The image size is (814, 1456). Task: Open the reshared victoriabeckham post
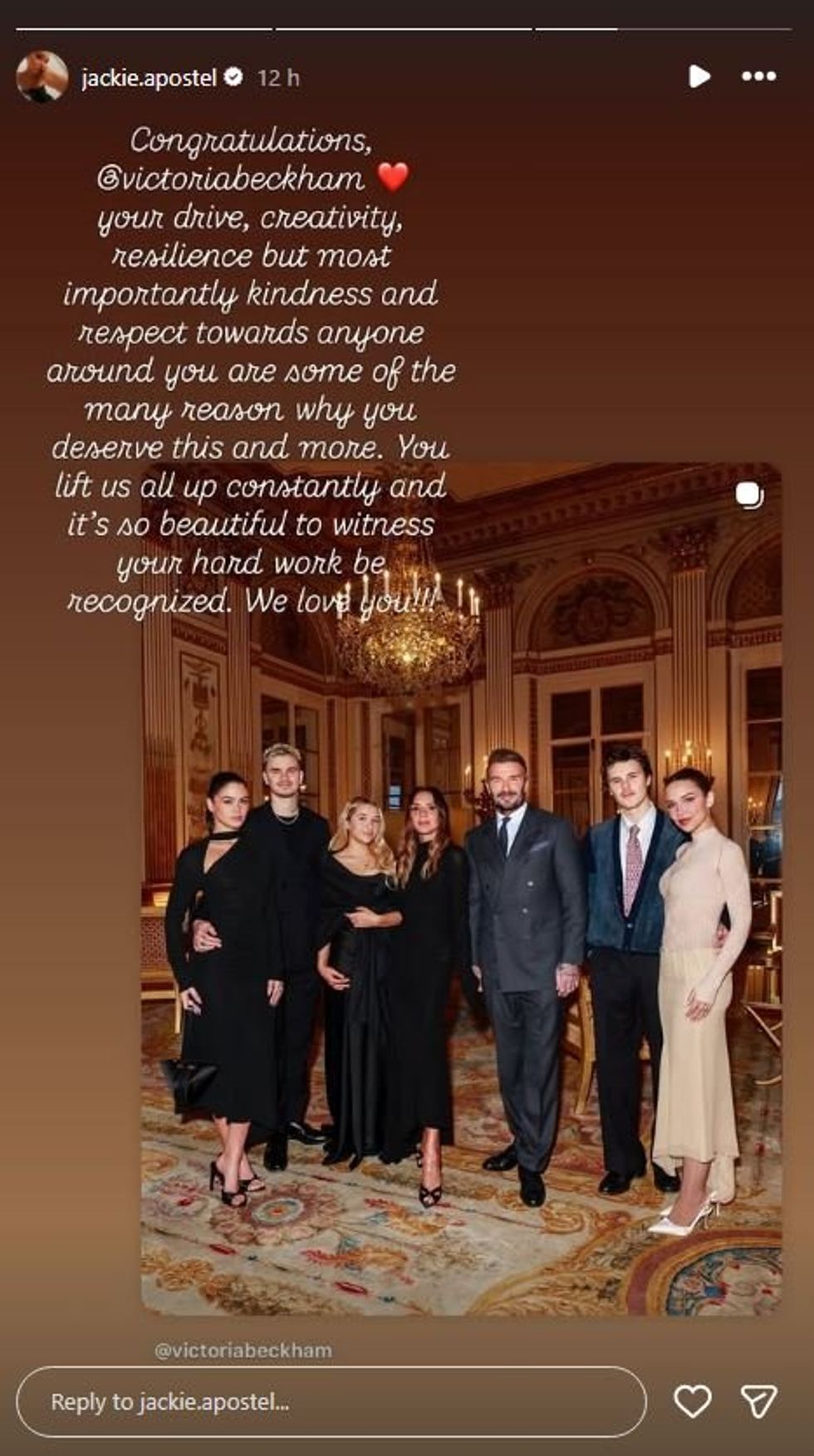pyautogui.click(x=461, y=955)
